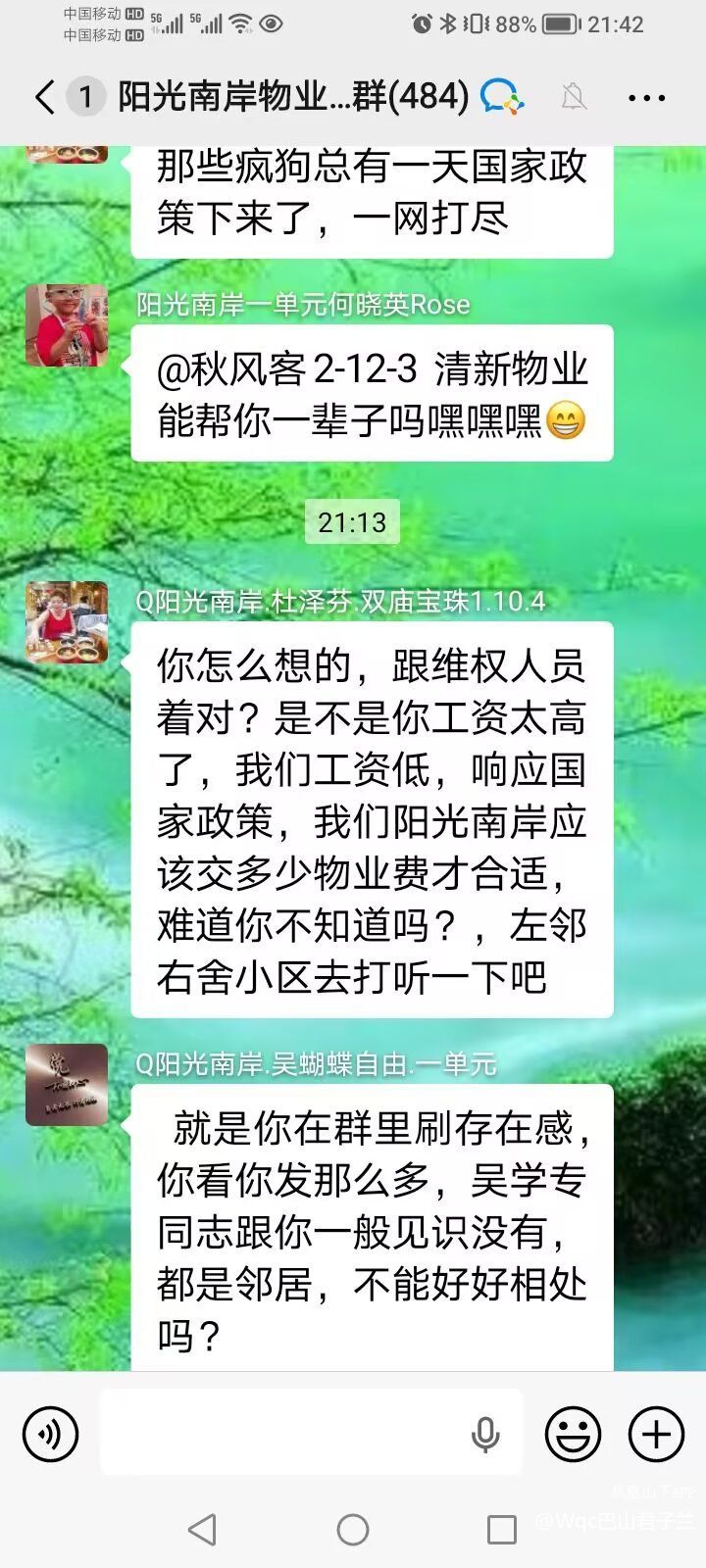Image resolution: width=706 pixels, height=1568 pixels.
Task: Tap the microphone in the input box
Action: point(485,1435)
